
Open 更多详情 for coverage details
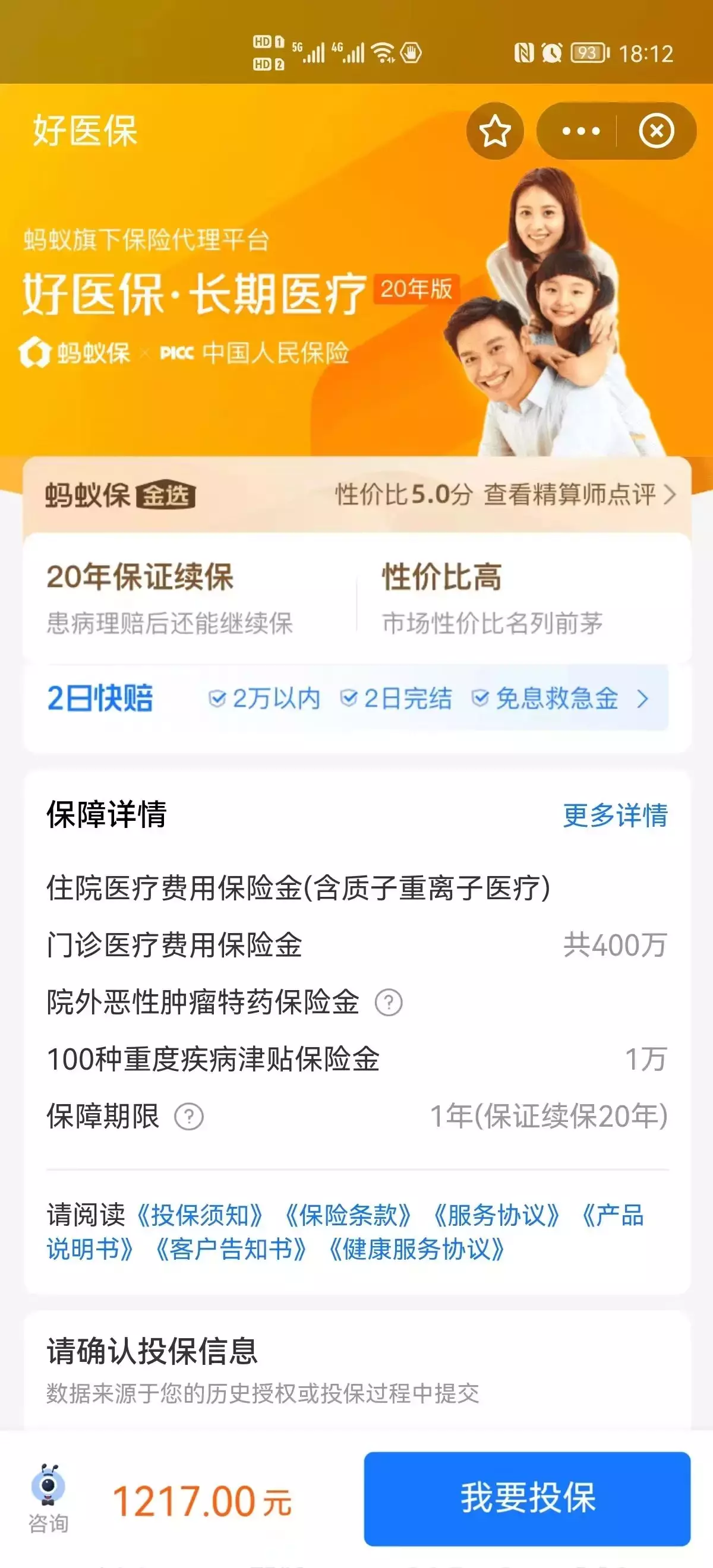point(615,815)
